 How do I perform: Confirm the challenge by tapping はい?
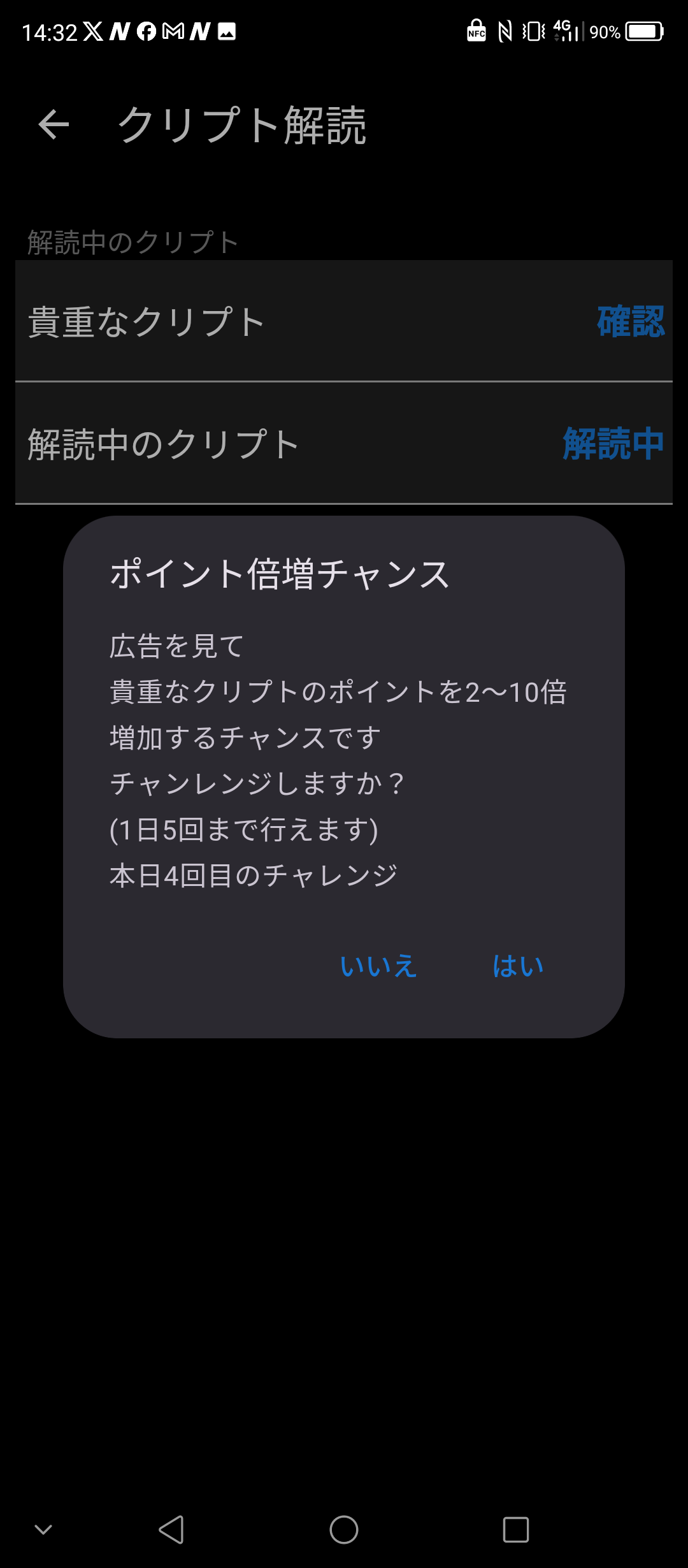518,966
